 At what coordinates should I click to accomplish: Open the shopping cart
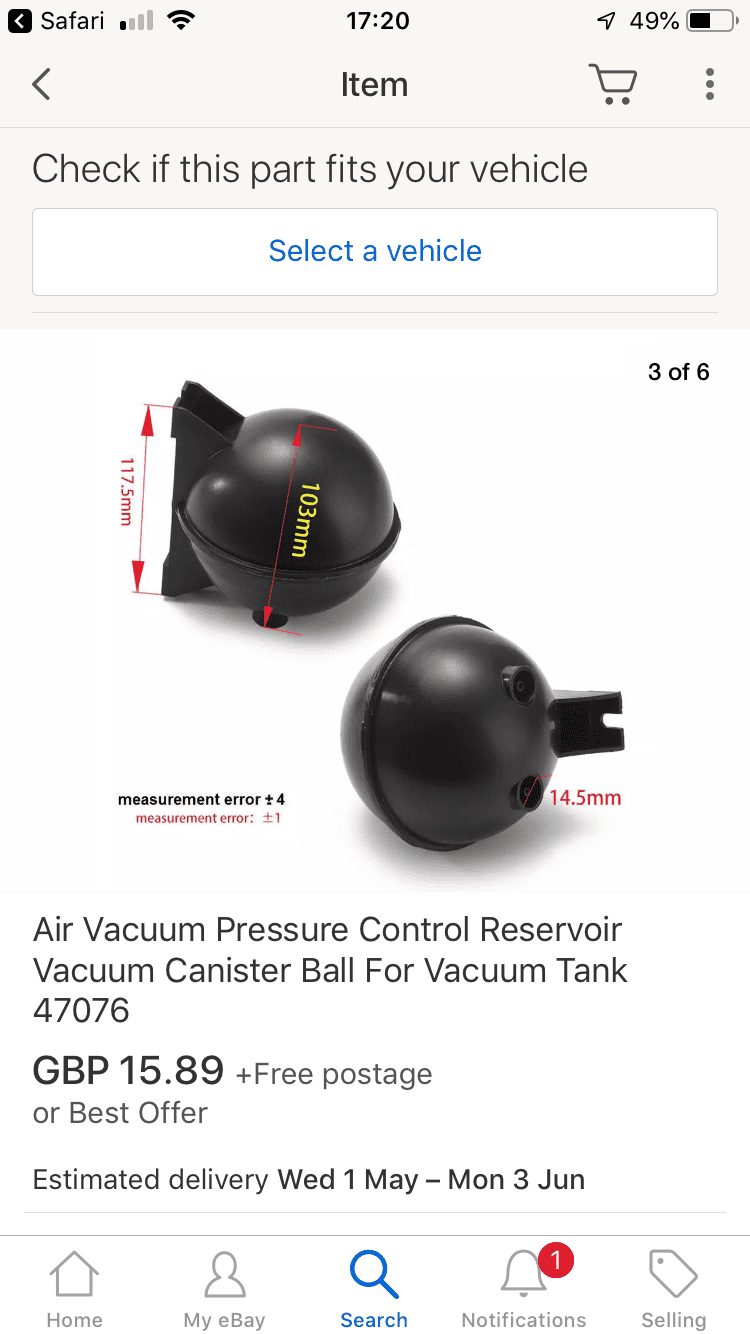[x=612, y=85]
